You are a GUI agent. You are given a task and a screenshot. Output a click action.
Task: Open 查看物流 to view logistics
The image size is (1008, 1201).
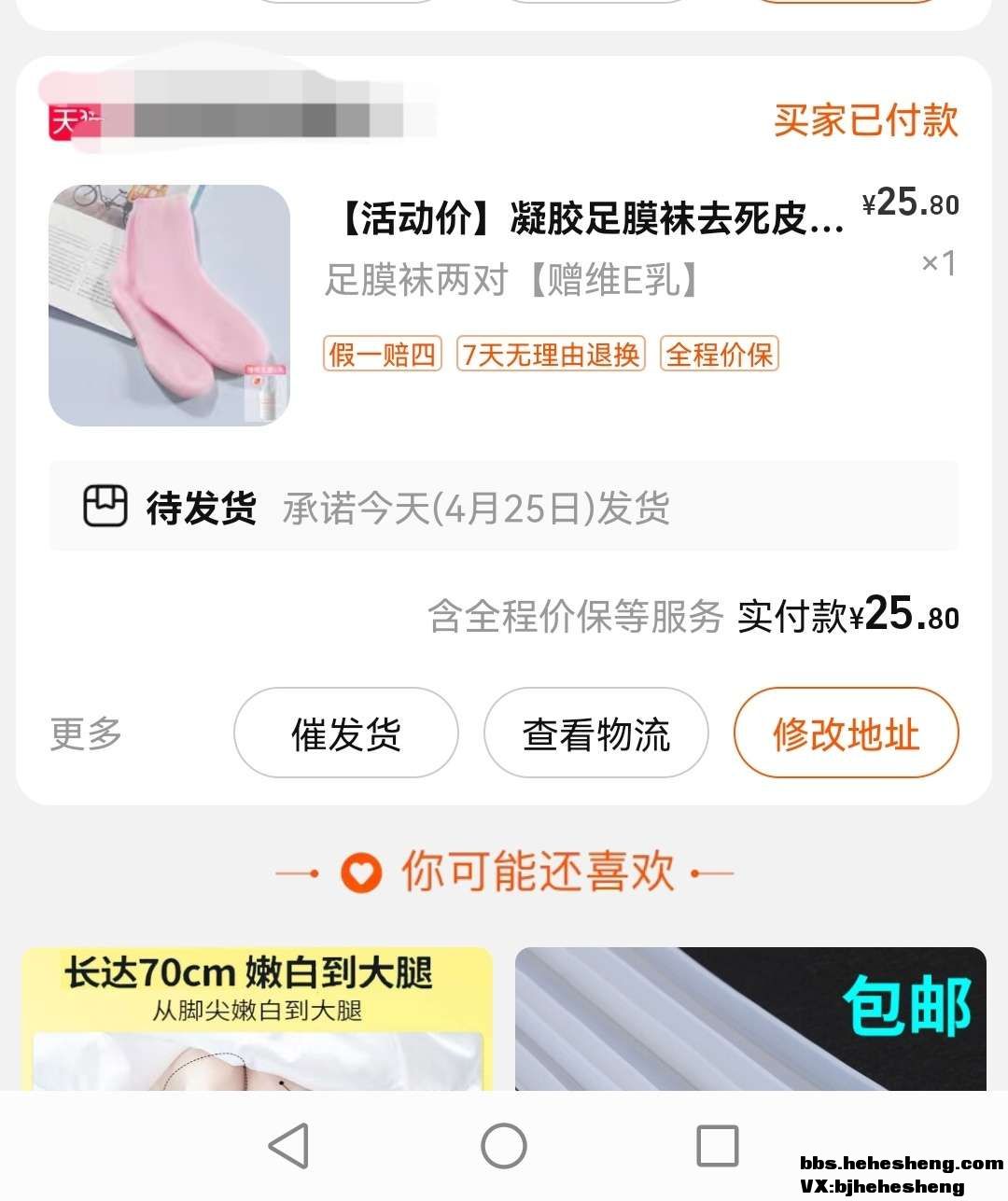(595, 733)
